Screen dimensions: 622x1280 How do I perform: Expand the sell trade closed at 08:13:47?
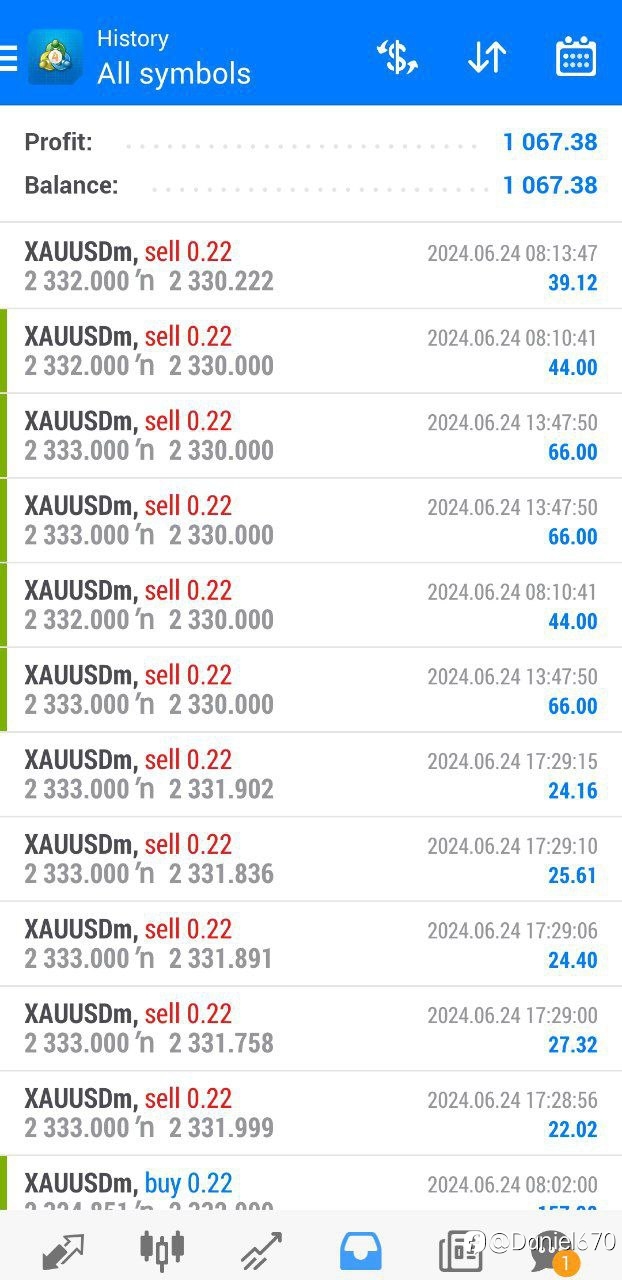(x=311, y=266)
